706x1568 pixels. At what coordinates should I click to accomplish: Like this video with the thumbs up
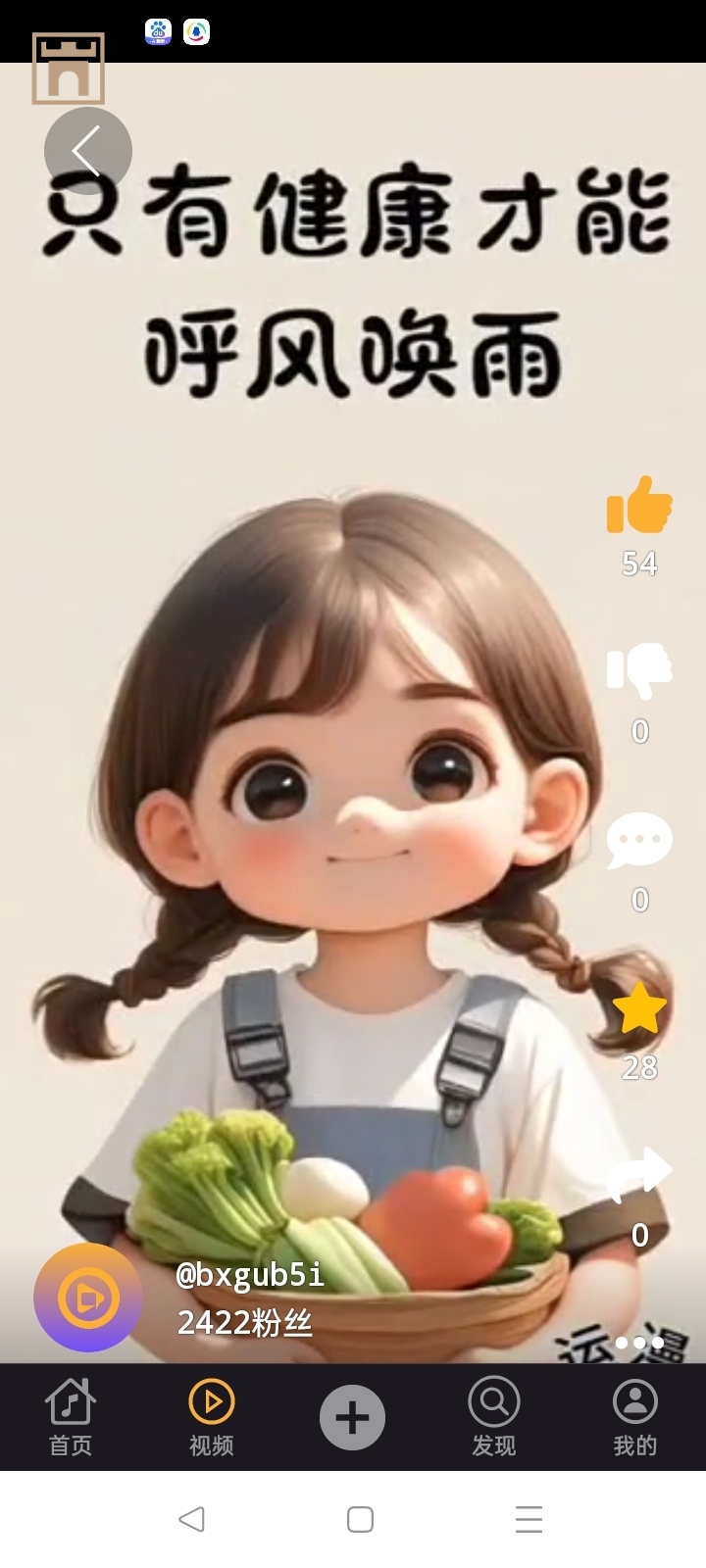[x=639, y=506]
